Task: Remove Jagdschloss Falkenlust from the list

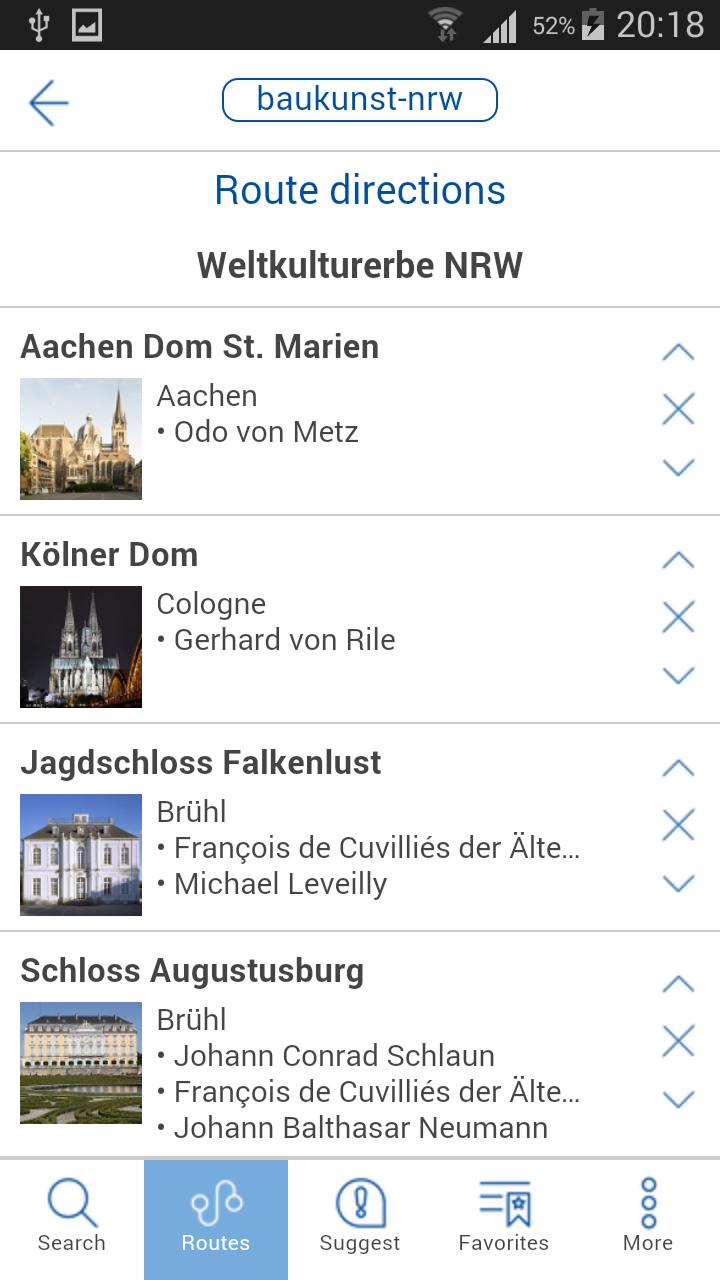Action: (678, 825)
